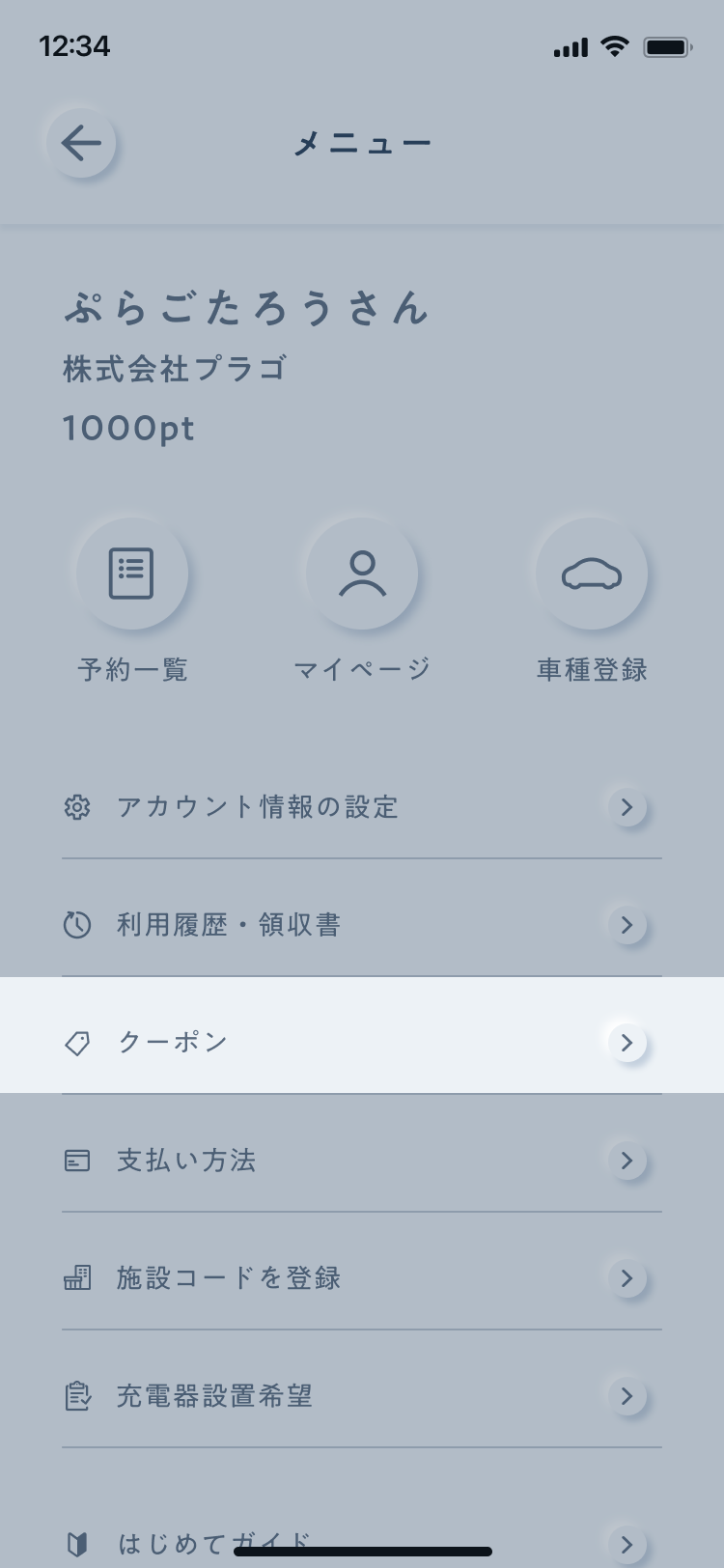Open the クーポン row
The image size is (724, 1568).
pyautogui.click(x=362, y=1036)
